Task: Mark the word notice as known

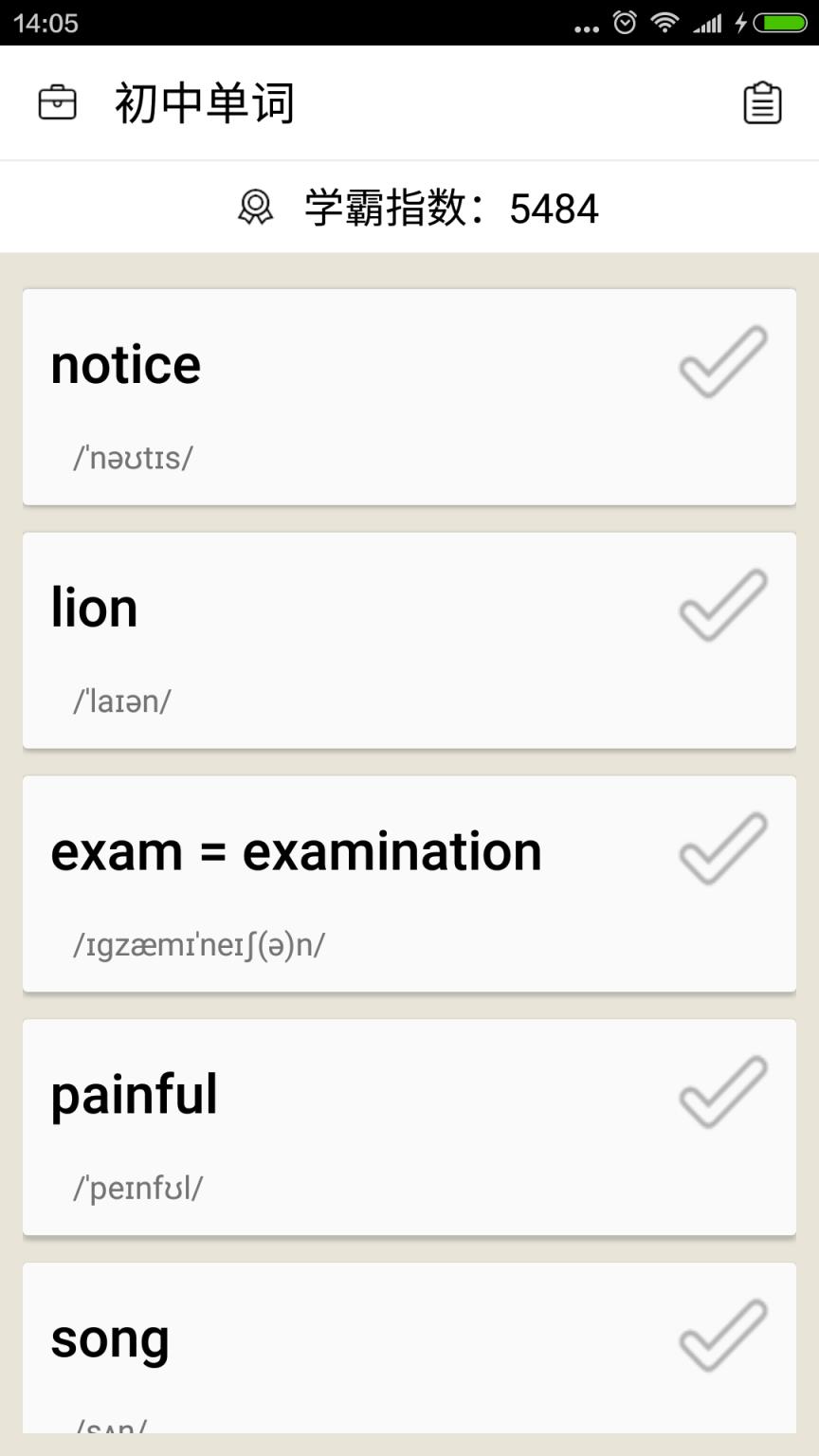Action: coord(722,361)
